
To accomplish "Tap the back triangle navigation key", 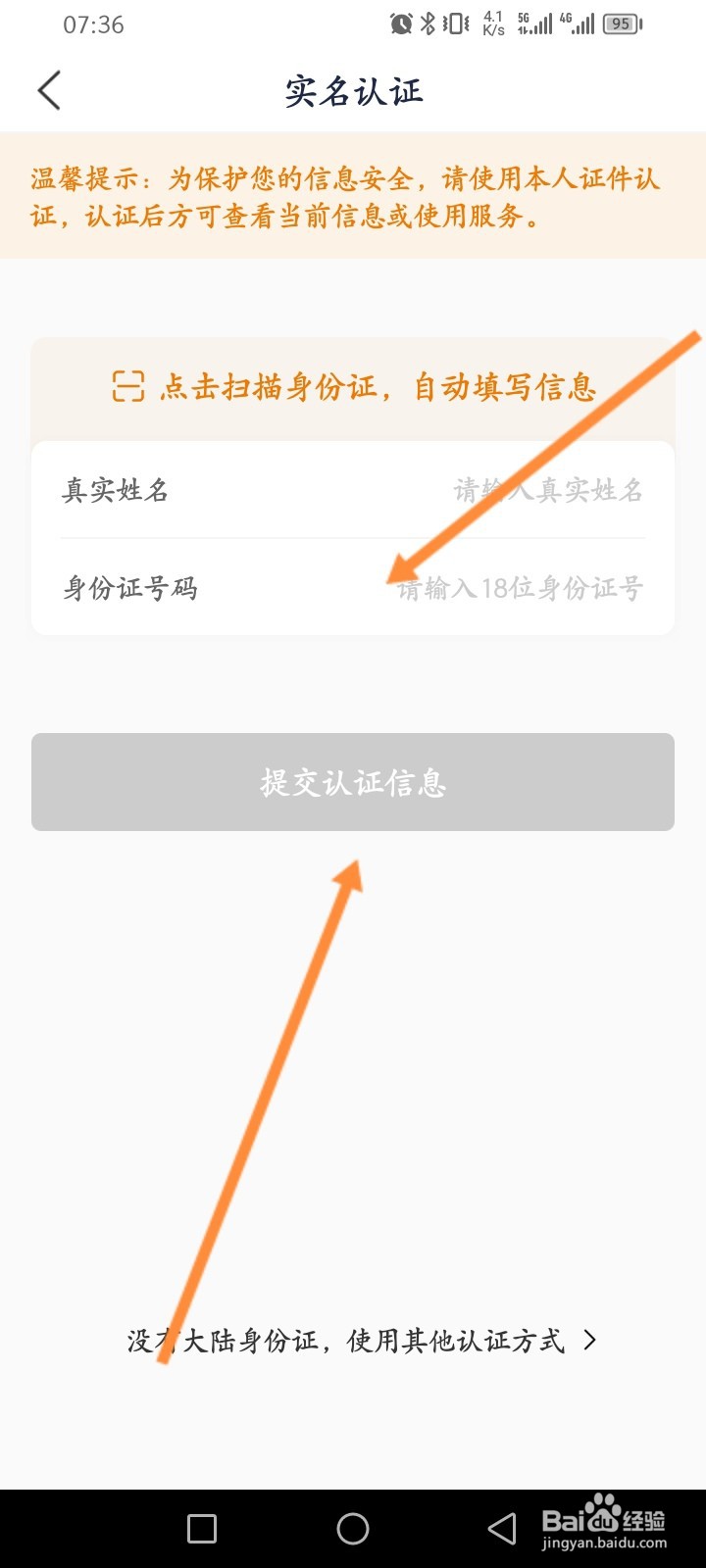I will (500, 1529).
